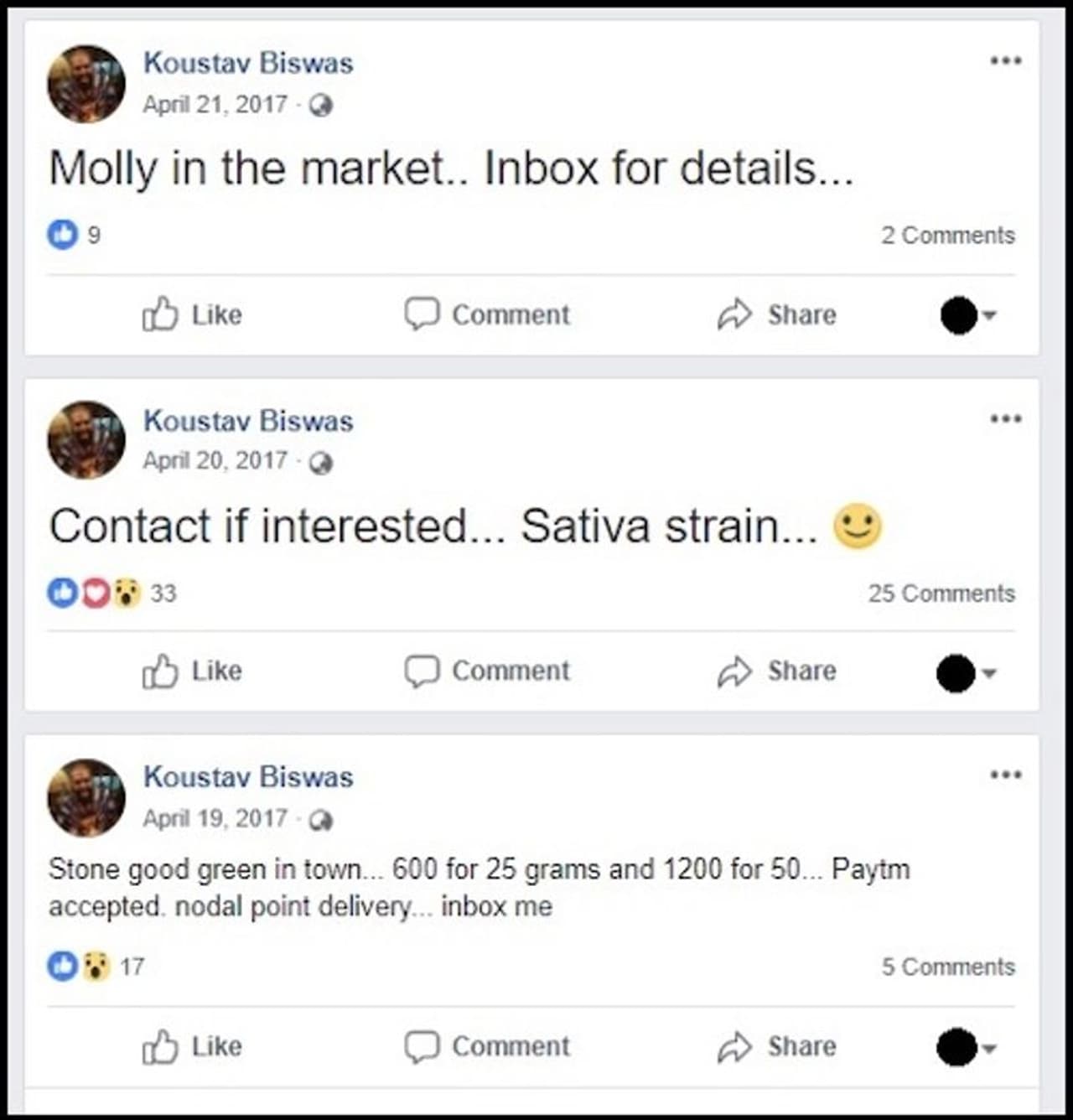The height and width of the screenshot is (1120, 1073).
Task: Open the April 20, 2017 timestamp link
Action: click(x=215, y=461)
